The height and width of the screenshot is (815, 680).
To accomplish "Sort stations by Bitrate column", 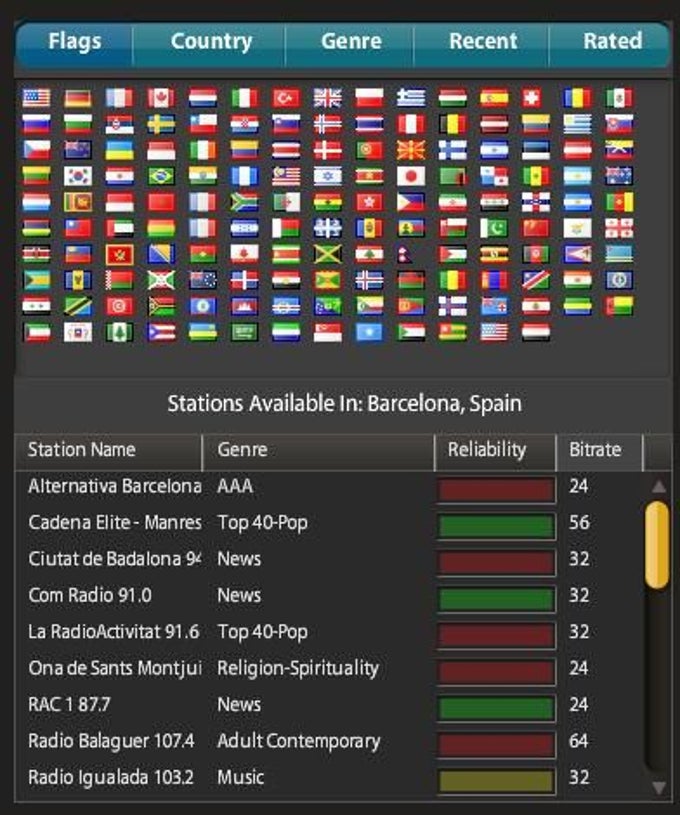I will [596, 450].
